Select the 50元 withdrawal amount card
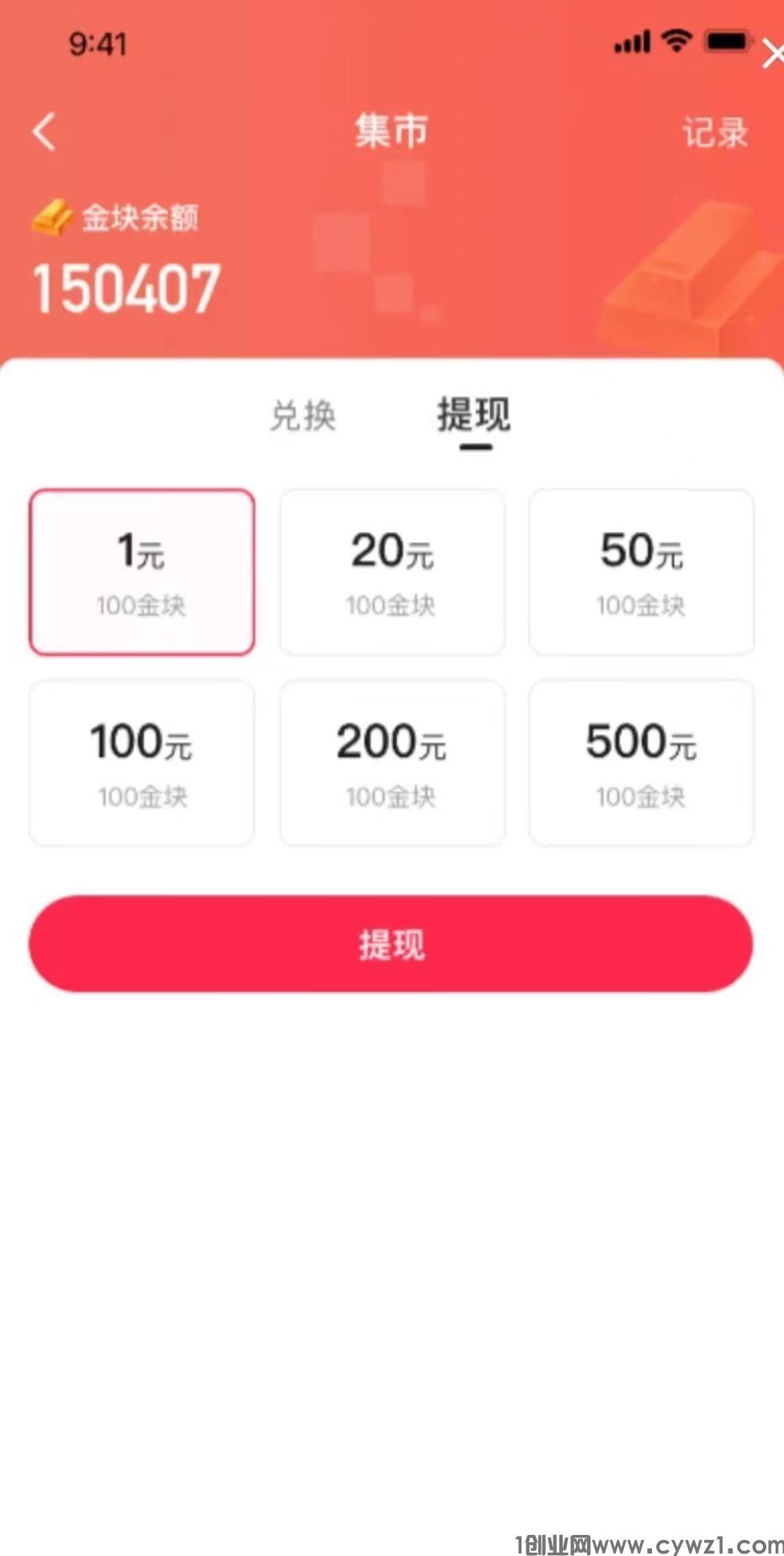The image size is (784, 1556). pyautogui.click(x=641, y=572)
